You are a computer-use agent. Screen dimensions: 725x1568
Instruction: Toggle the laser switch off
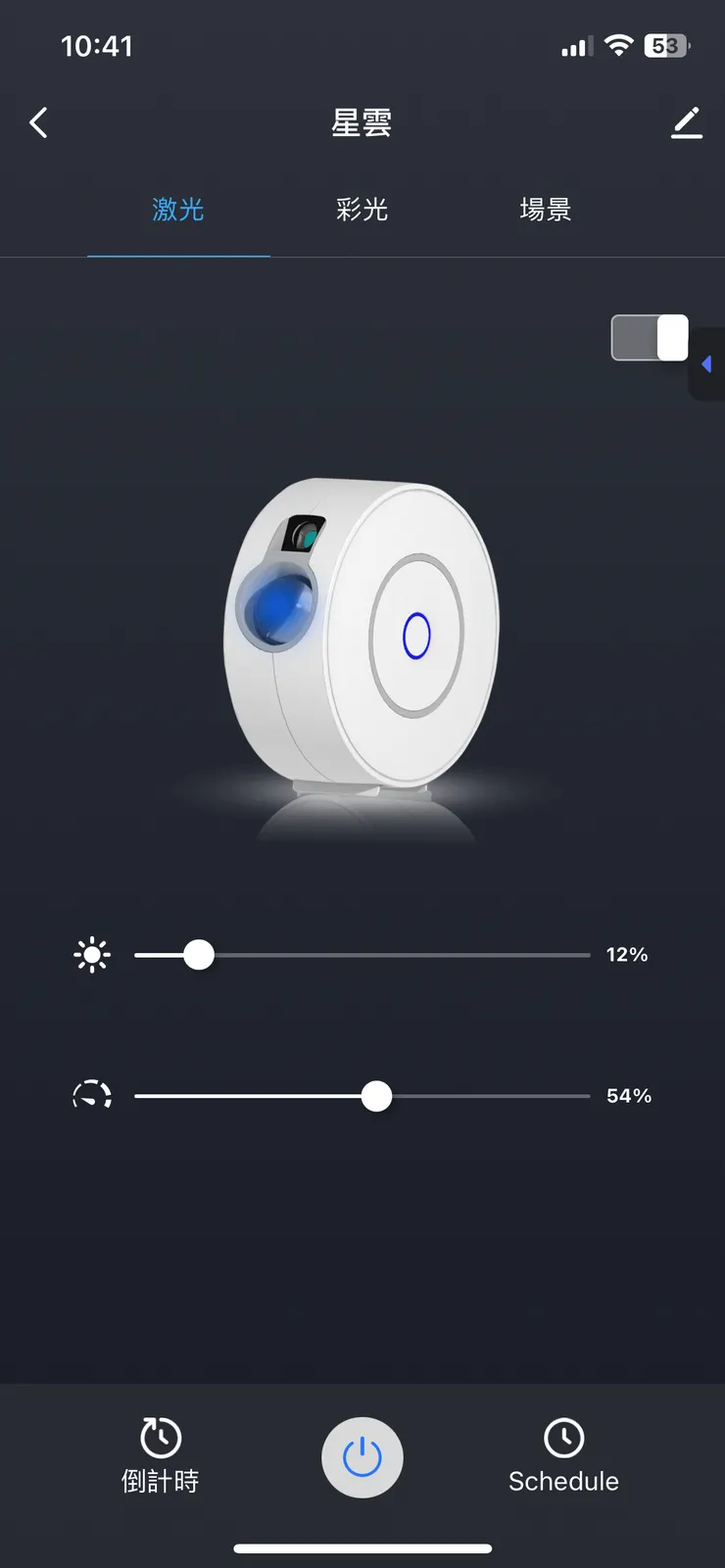[650, 338]
